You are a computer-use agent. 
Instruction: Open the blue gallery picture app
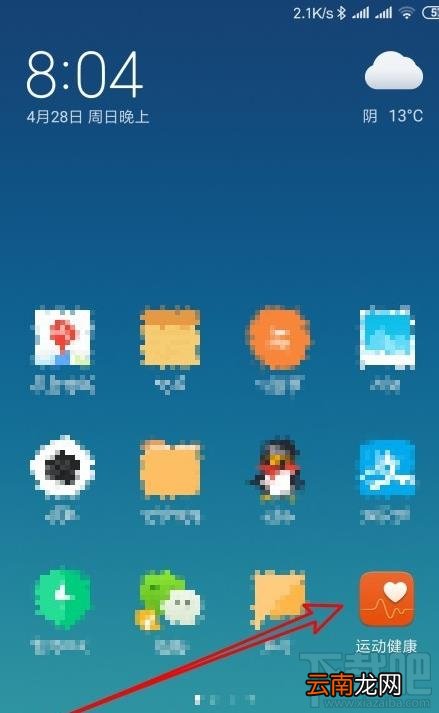point(387,337)
